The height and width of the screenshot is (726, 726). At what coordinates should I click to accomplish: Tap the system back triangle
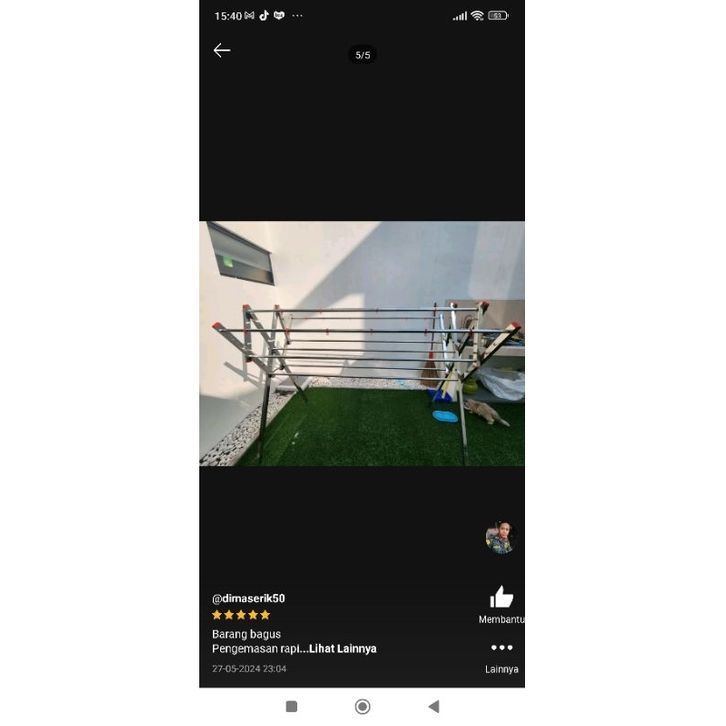tap(433, 706)
